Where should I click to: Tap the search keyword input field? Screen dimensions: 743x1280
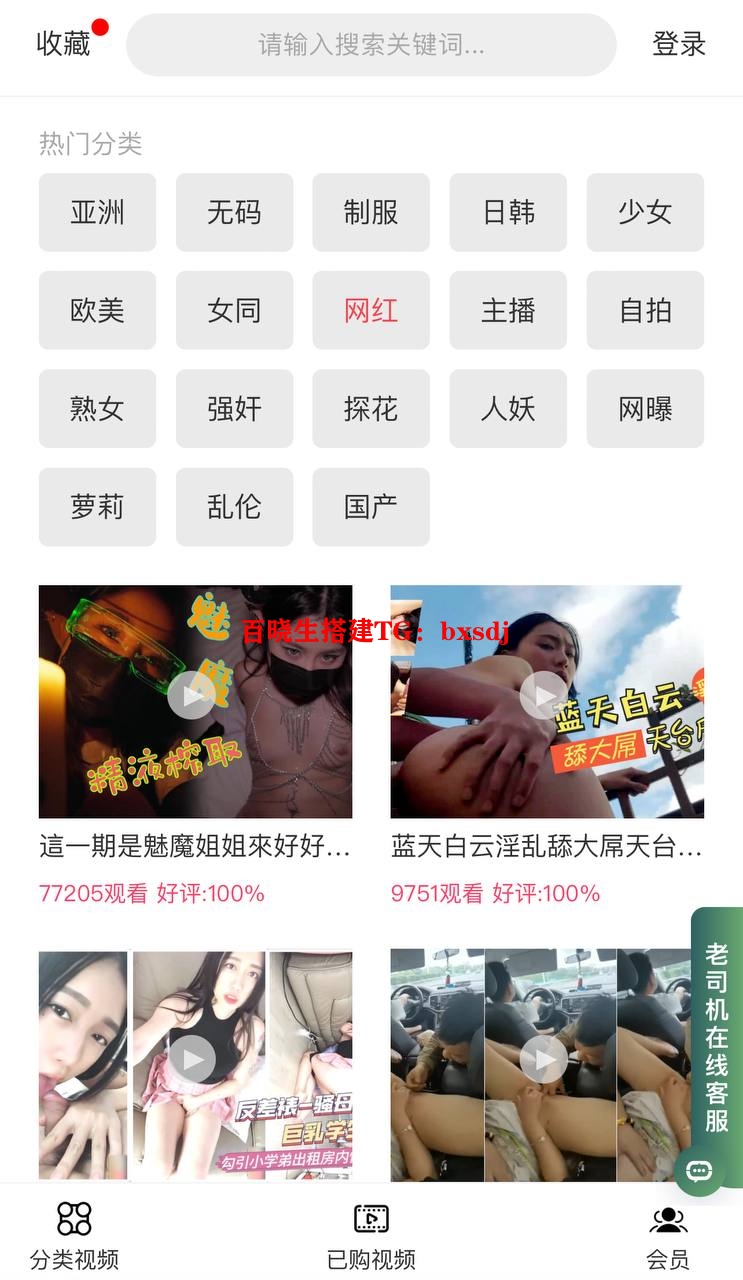coord(371,45)
